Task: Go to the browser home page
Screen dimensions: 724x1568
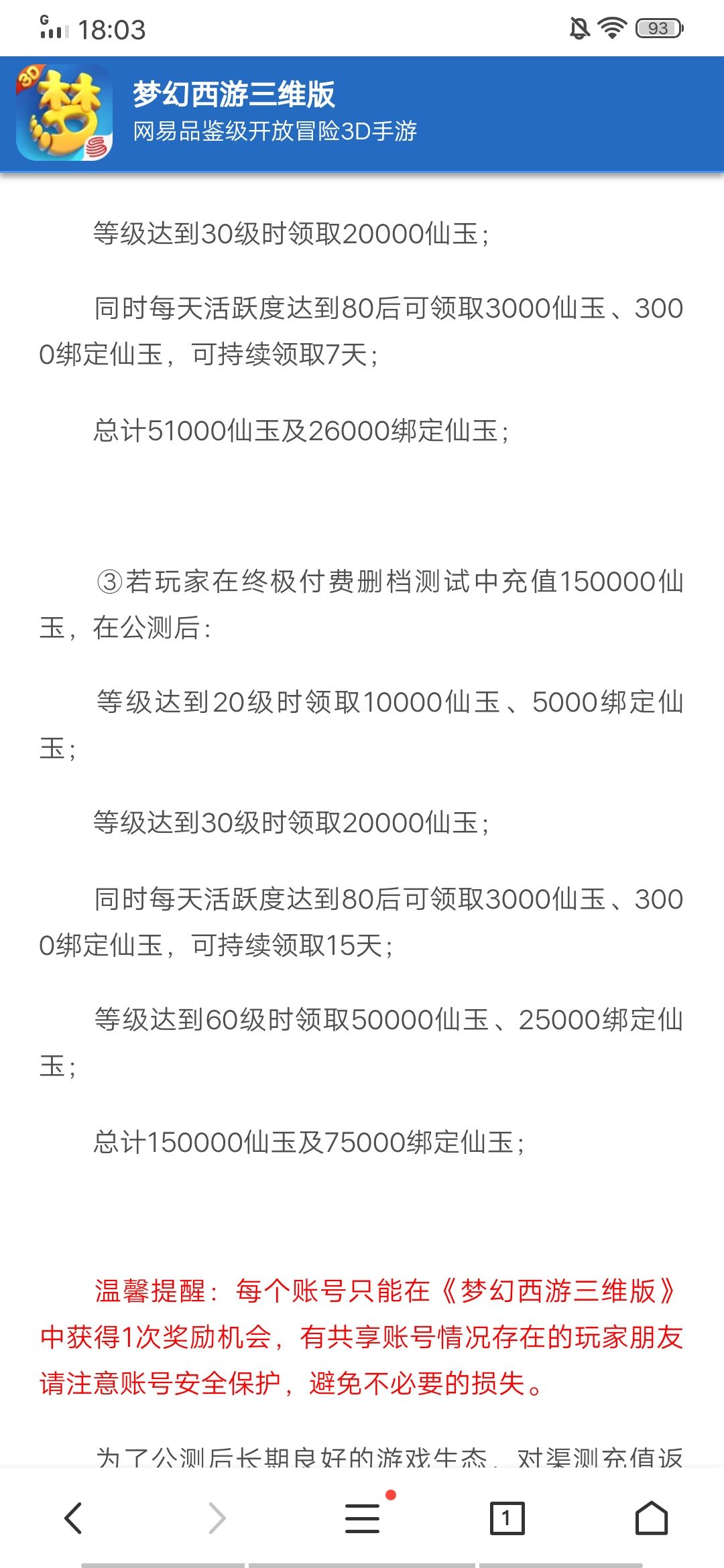Action: 652,1518
